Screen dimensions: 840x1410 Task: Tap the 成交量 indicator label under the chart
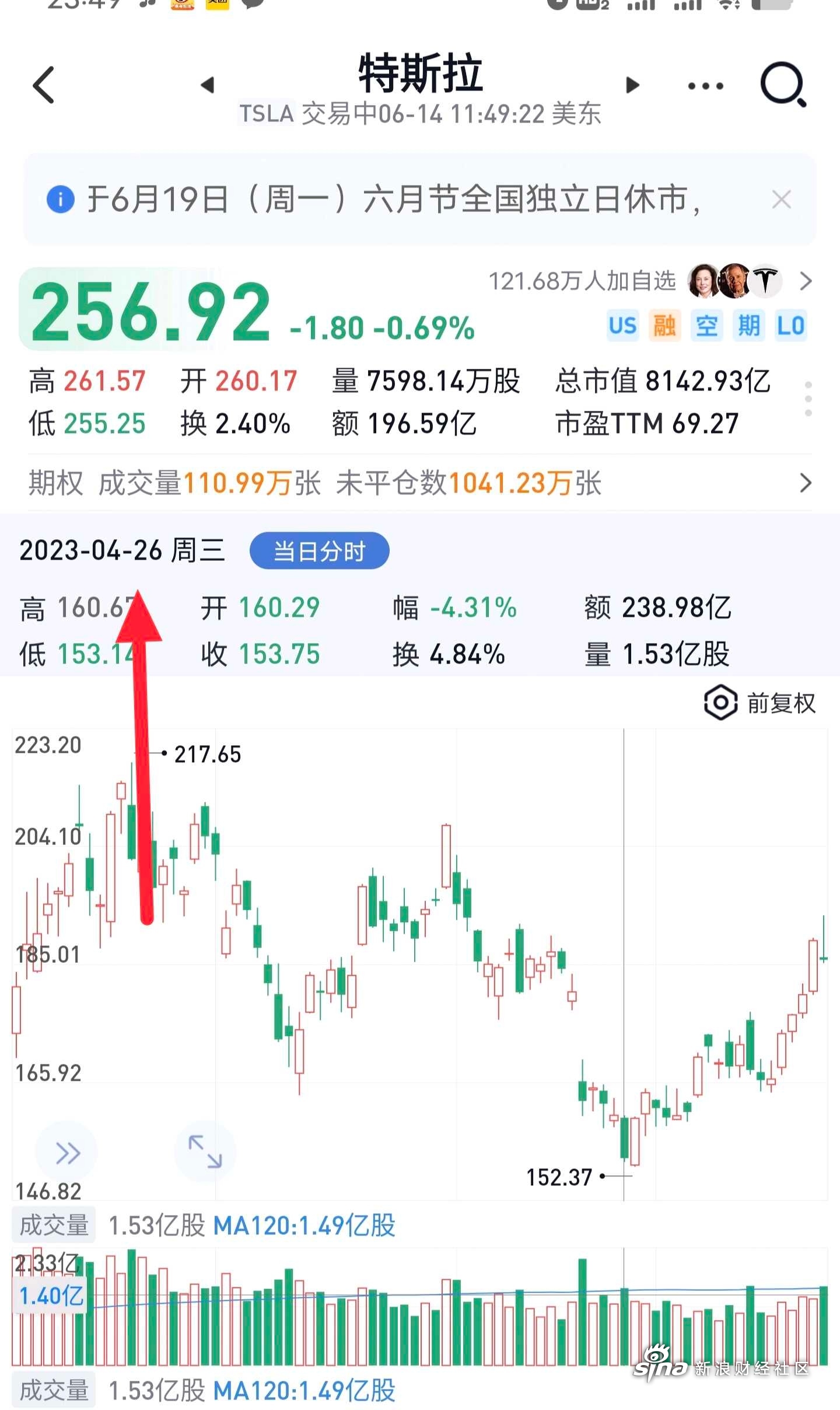click(x=54, y=1226)
